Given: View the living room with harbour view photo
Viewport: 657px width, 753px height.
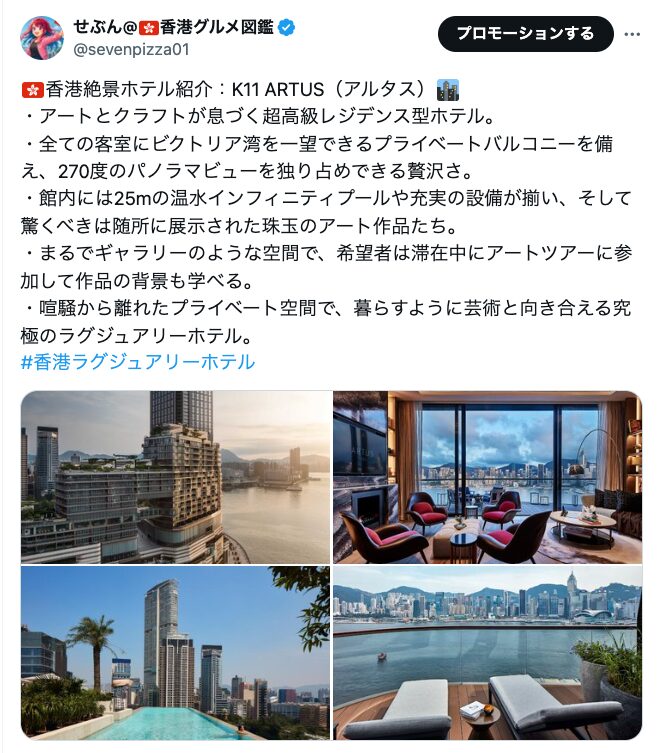Looking at the screenshot, I should (x=487, y=477).
